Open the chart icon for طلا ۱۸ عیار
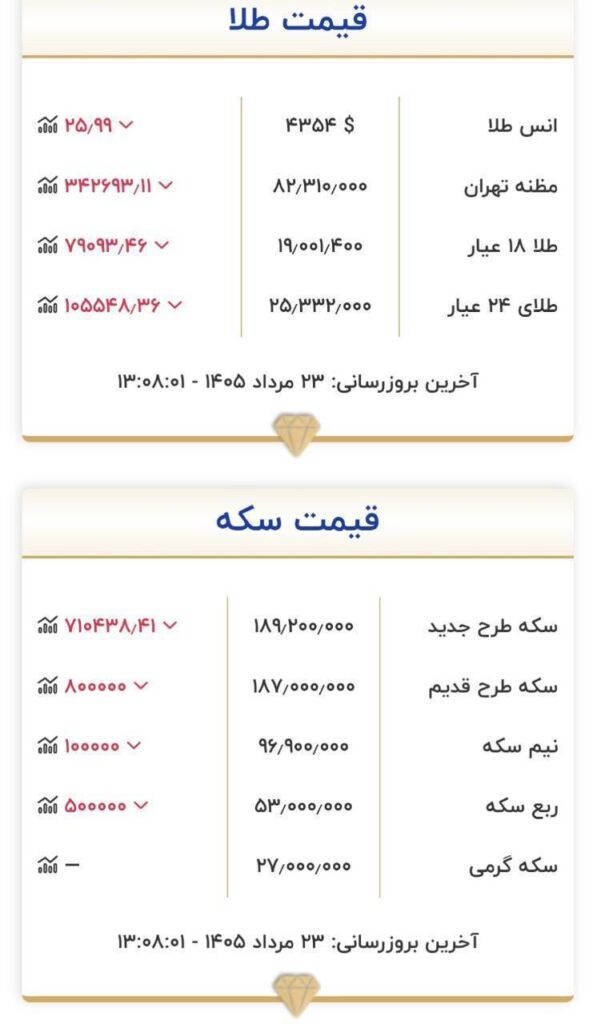The width and height of the screenshot is (597, 1024). point(48,246)
